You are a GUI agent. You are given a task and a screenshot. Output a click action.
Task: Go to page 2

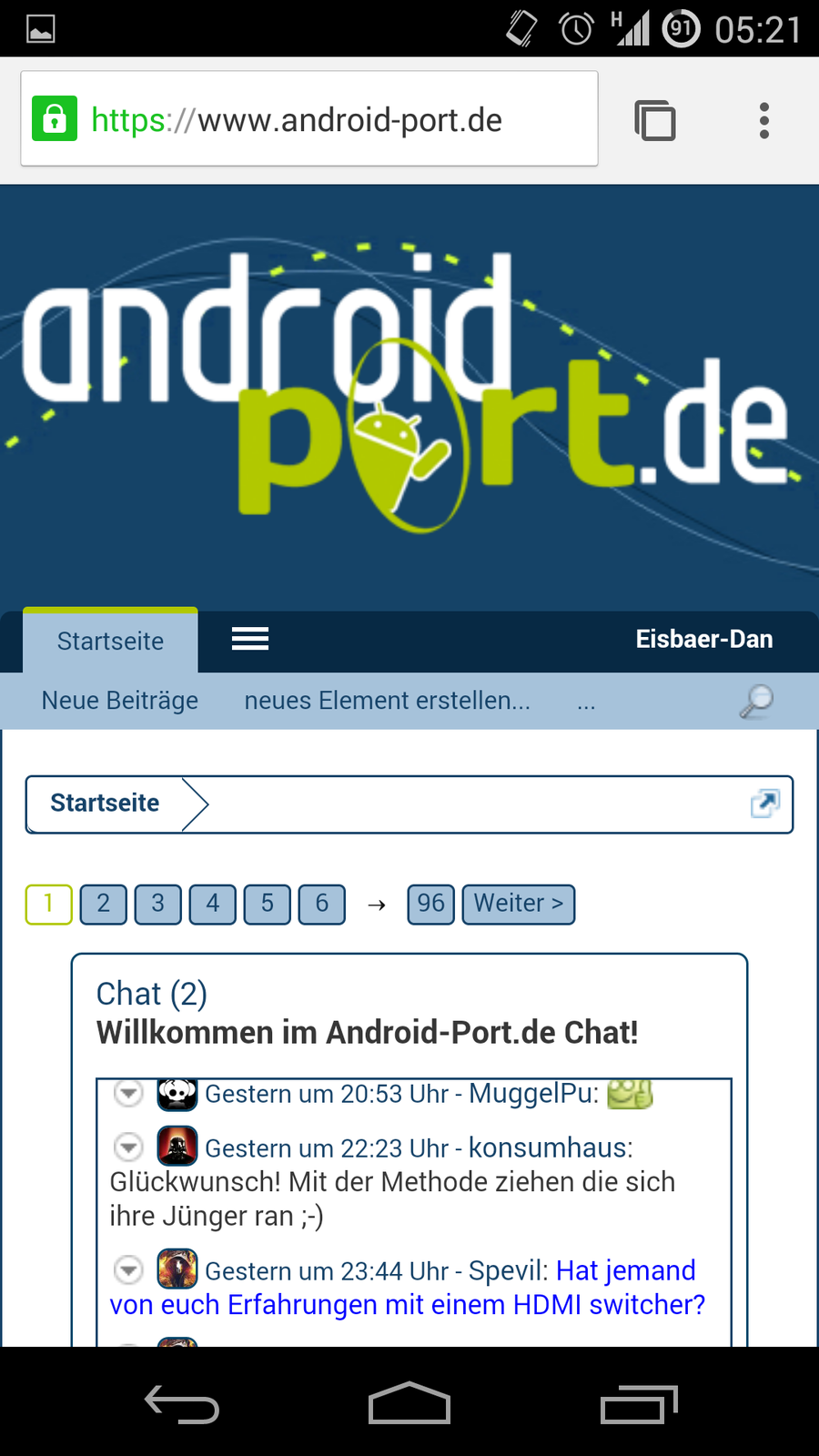coord(104,904)
